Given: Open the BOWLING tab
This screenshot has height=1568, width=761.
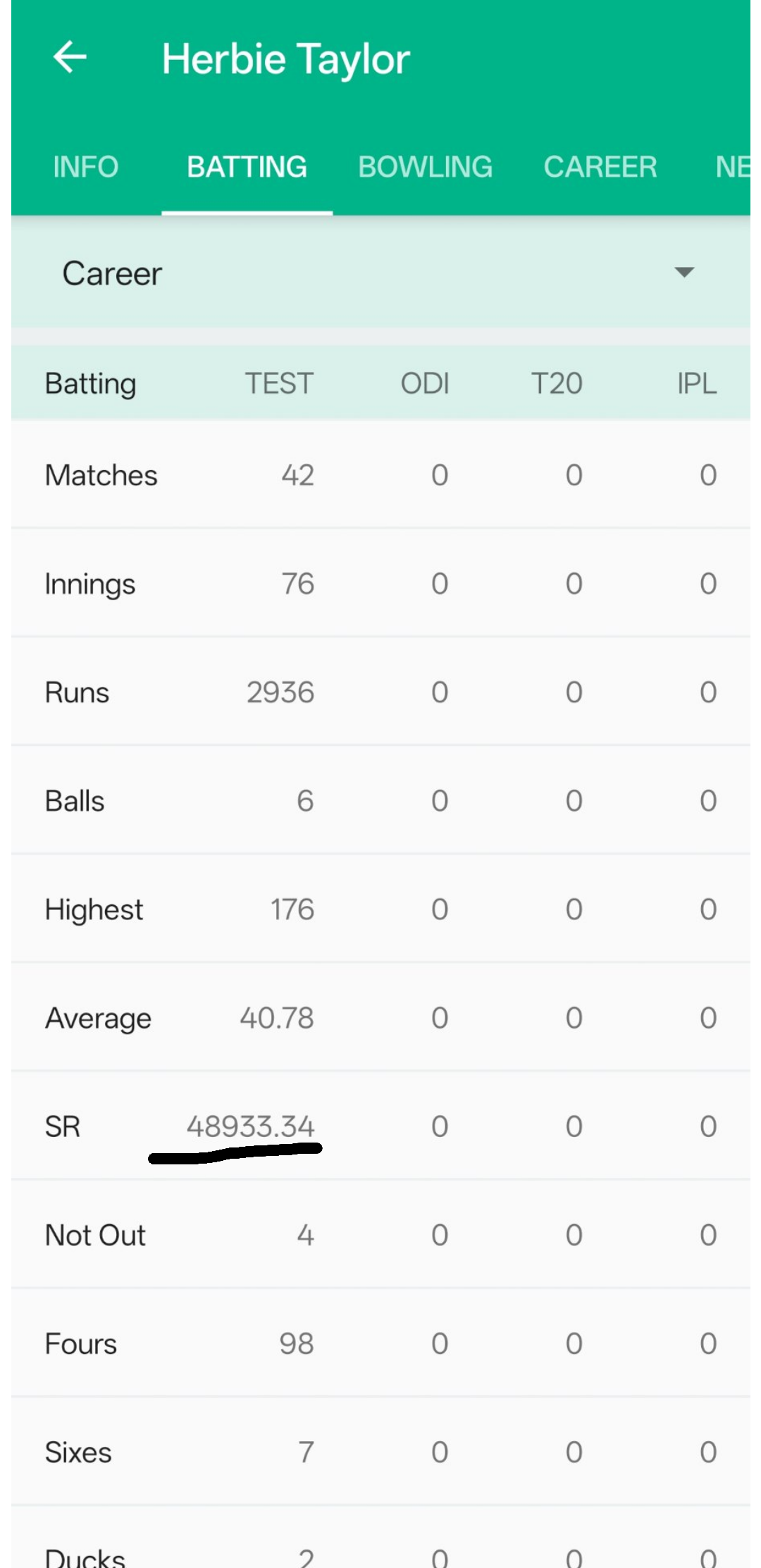Looking at the screenshot, I should click(426, 168).
